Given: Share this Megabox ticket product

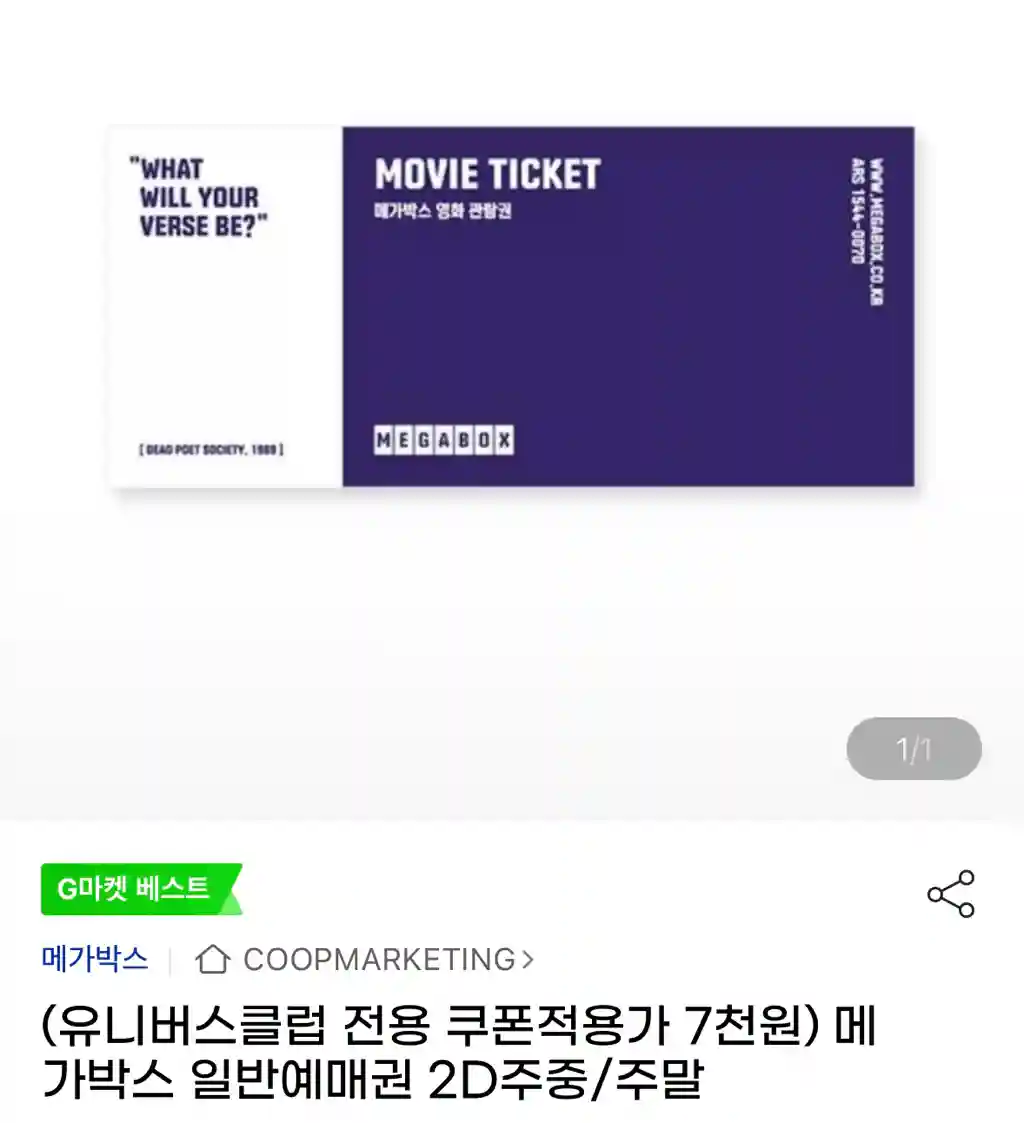Looking at the screenshot, I should coord(950,894).
